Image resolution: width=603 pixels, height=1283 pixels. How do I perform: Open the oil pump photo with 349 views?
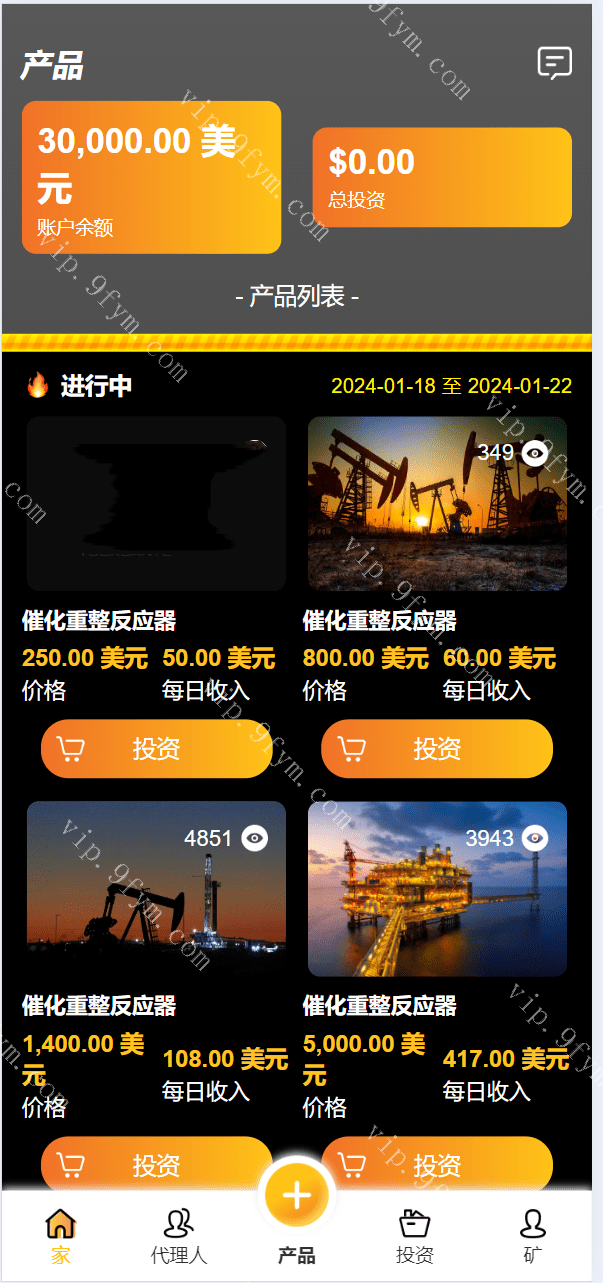437,503
